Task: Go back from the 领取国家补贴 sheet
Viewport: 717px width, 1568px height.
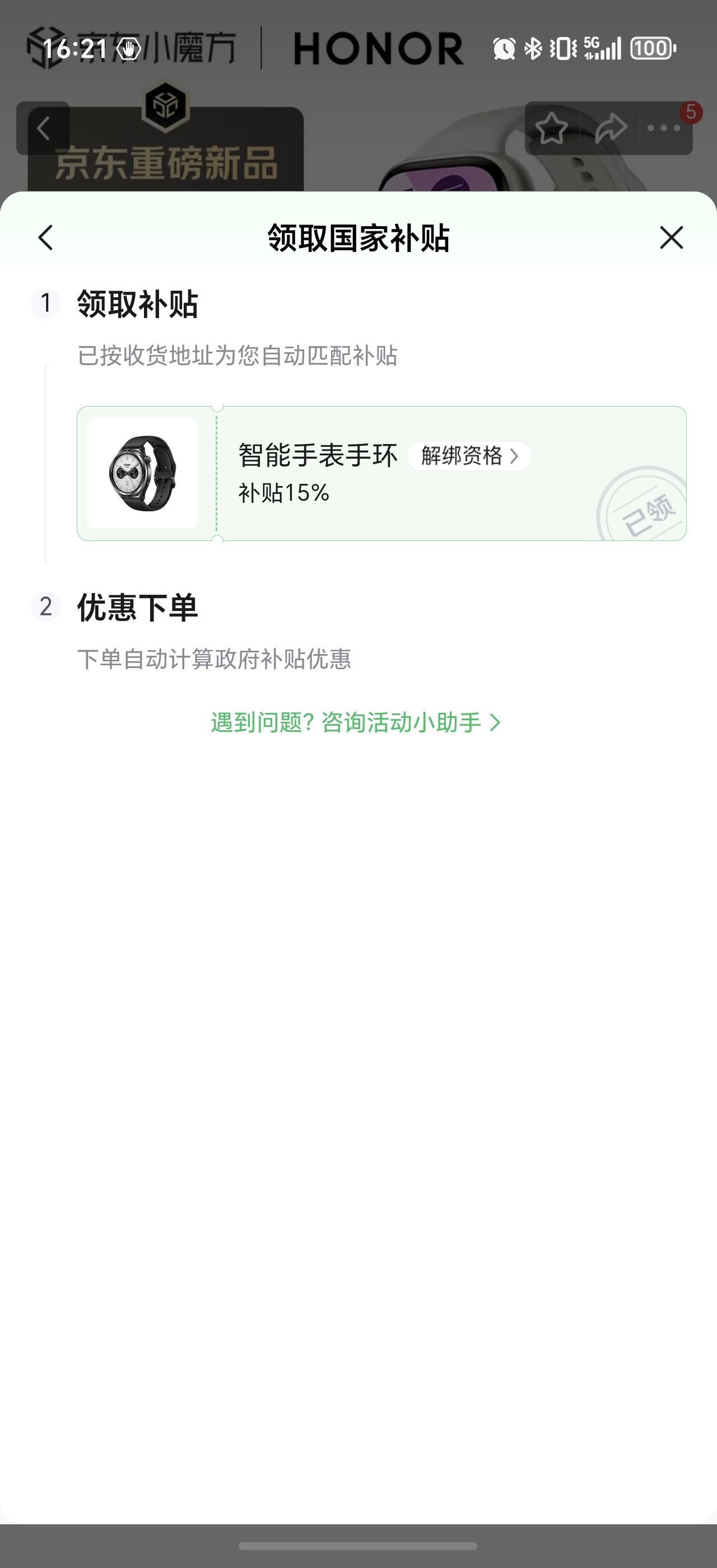Action: [45, 237]
